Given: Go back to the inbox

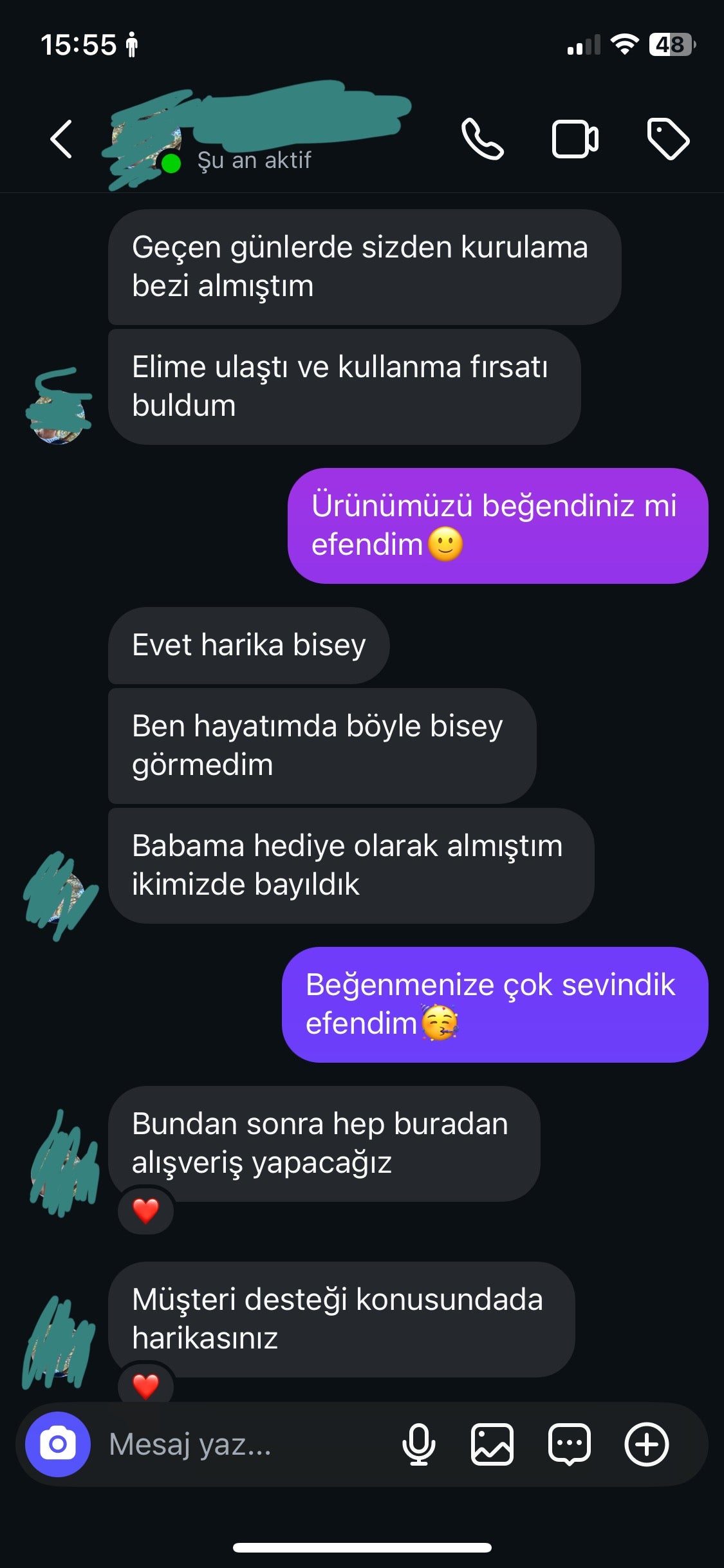Looking at the screenshot, I should pos(61,139).
